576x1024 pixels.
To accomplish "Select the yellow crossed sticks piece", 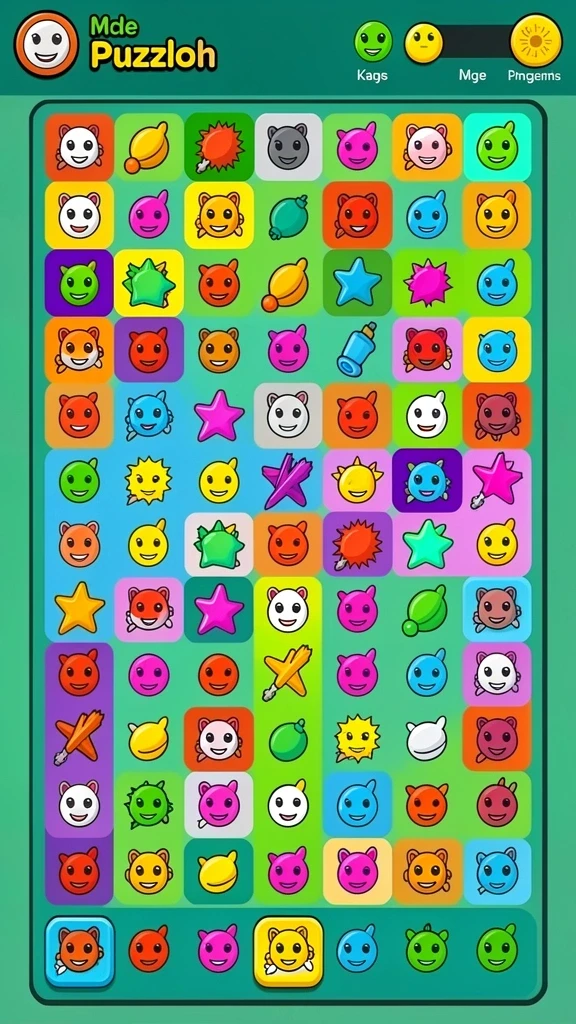I will 287,673.
